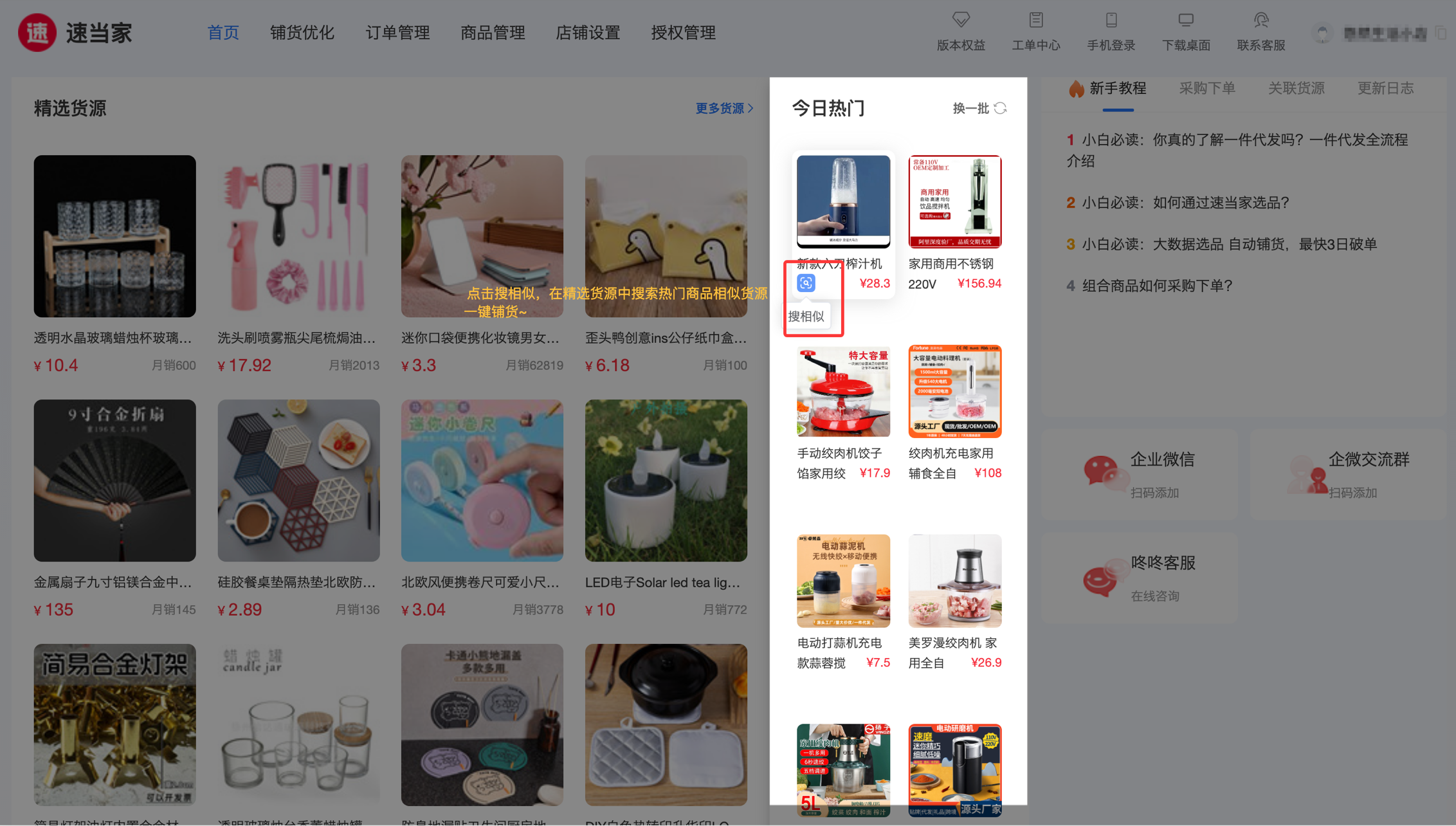Switch to 采购下单 tab
Viewport: 1456px width, 826px height.
[1206, 89]
